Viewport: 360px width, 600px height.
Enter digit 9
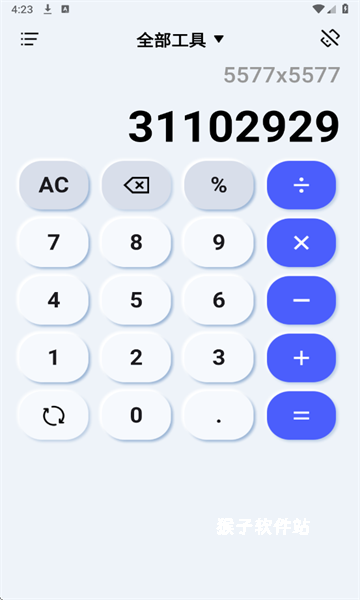(219, 243)
